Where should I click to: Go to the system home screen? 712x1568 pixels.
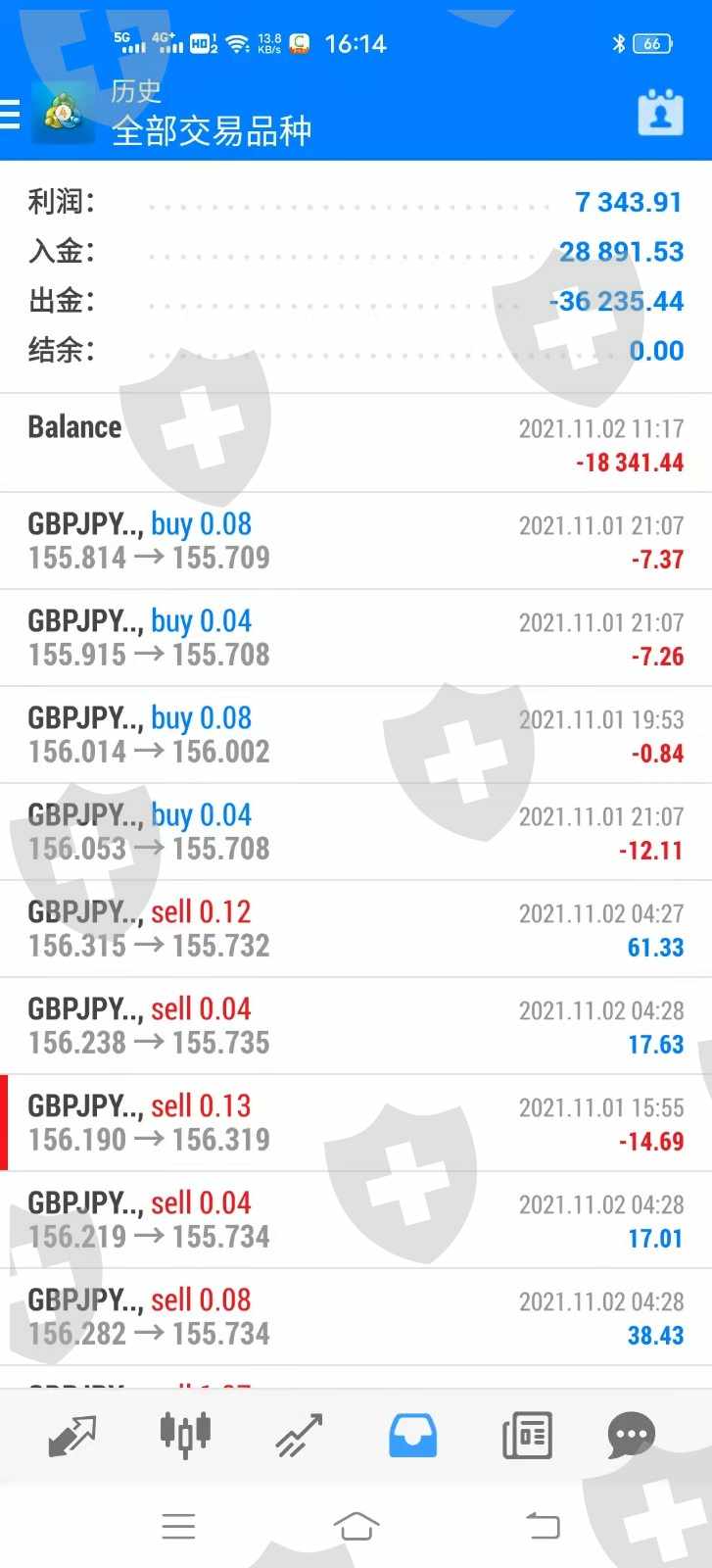pyautogui.click(x=356, y=1526)
